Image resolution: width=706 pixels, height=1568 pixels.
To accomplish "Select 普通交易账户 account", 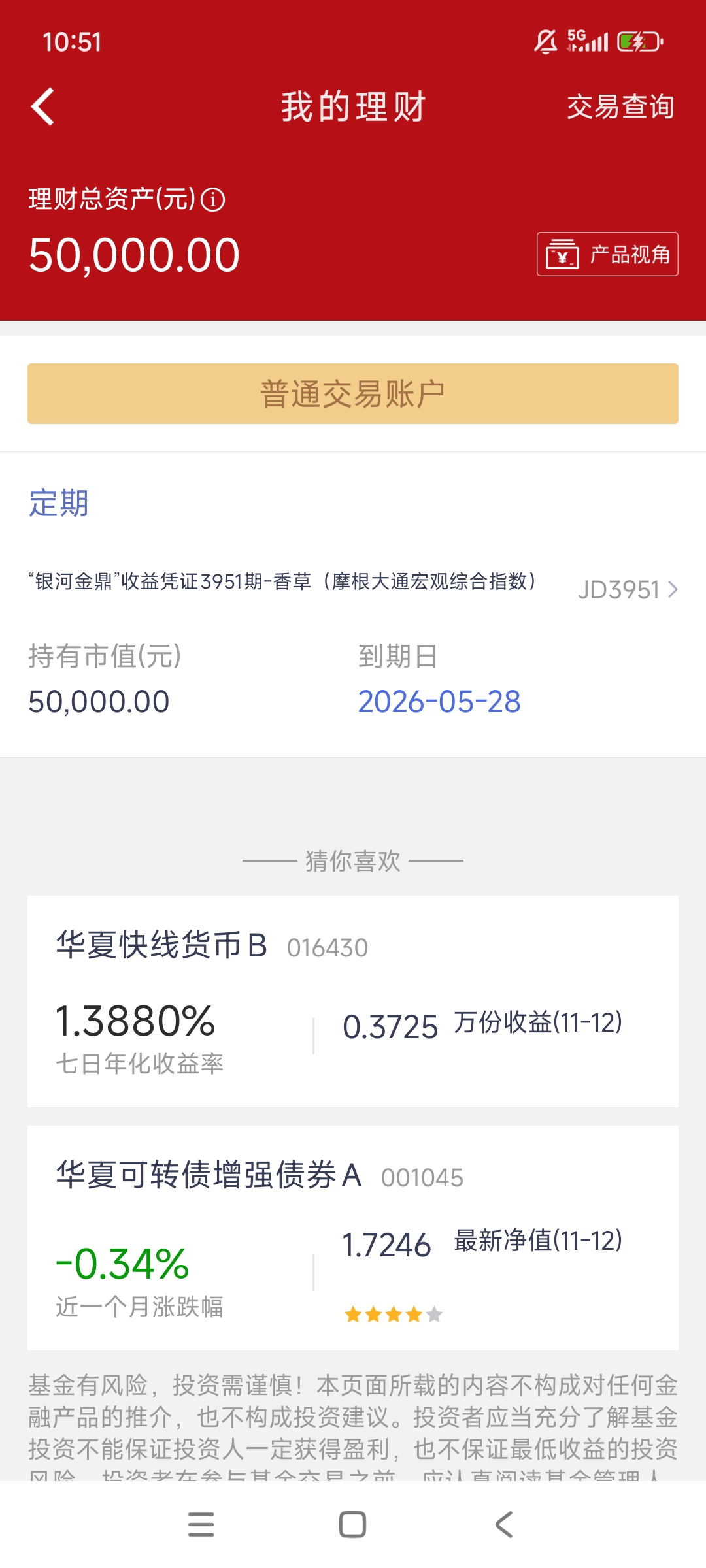I will 353,394.
